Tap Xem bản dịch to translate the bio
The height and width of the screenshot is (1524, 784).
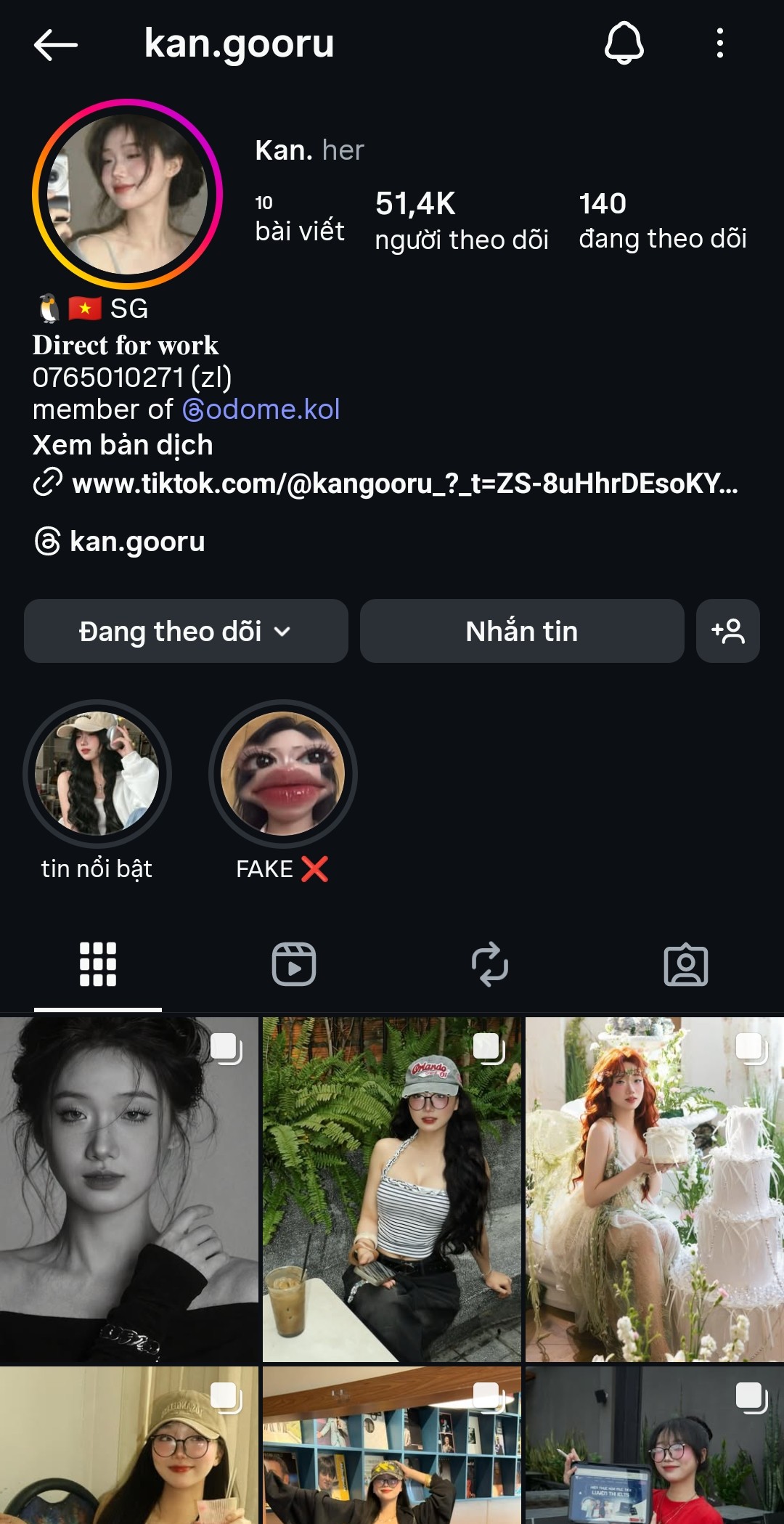point(123,445)
